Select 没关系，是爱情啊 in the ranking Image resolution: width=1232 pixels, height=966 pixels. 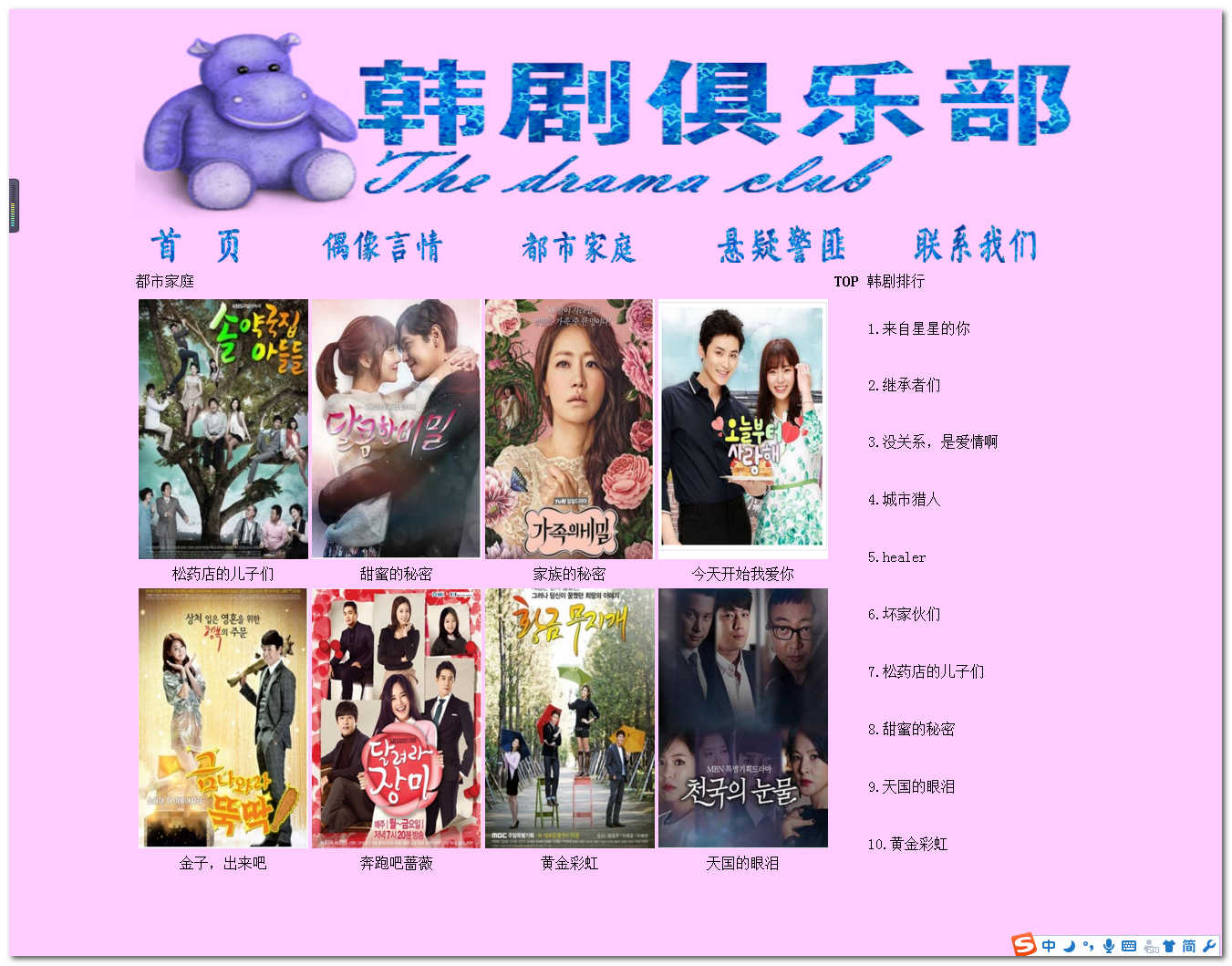point(932,441)
